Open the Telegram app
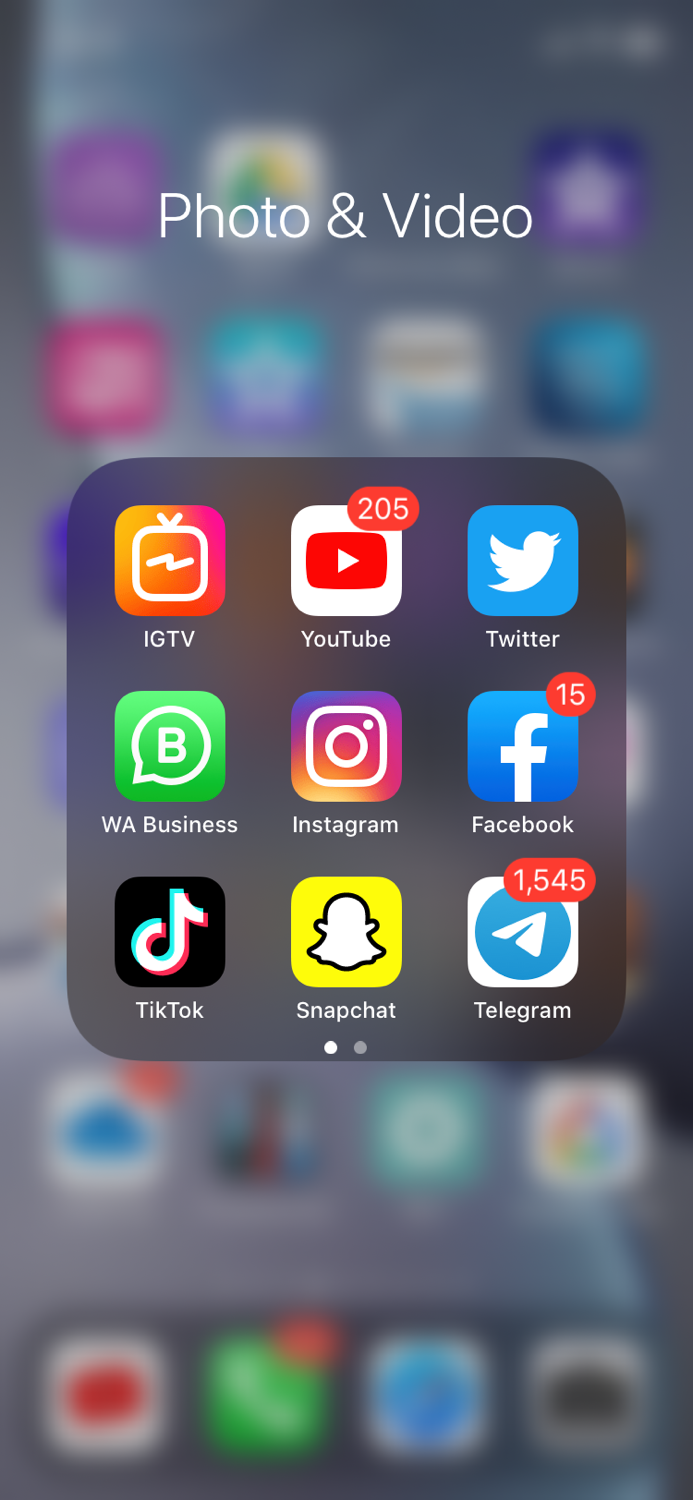This screenshot has height=1500, width=693. pos(523,932)
